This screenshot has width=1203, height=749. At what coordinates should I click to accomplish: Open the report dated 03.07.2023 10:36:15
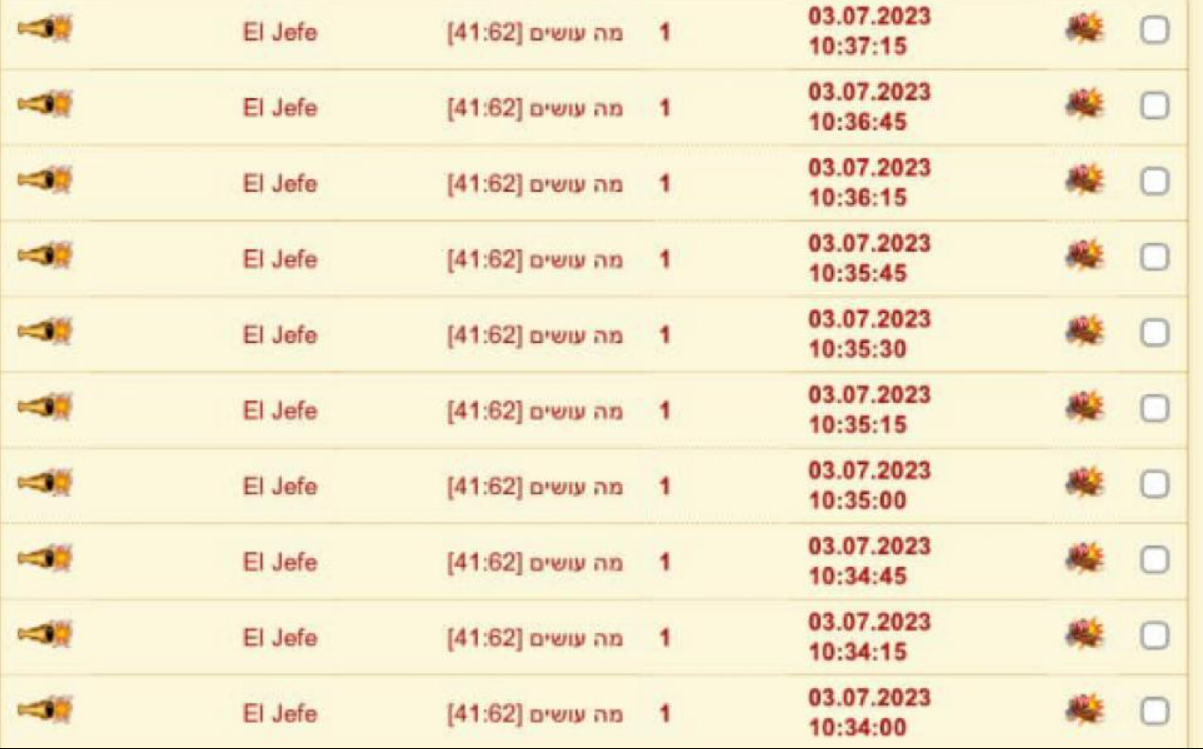click(868, 182)
